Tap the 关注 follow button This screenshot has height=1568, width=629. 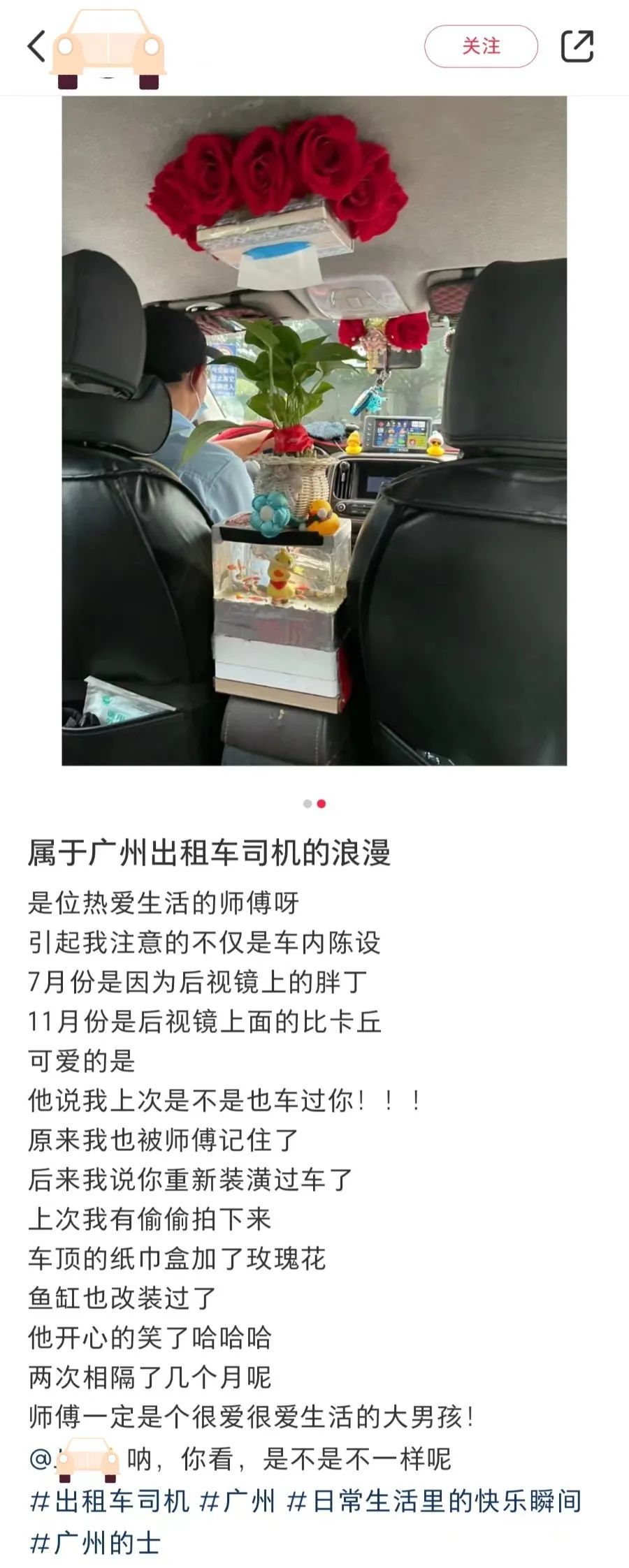tap(481, 46)
